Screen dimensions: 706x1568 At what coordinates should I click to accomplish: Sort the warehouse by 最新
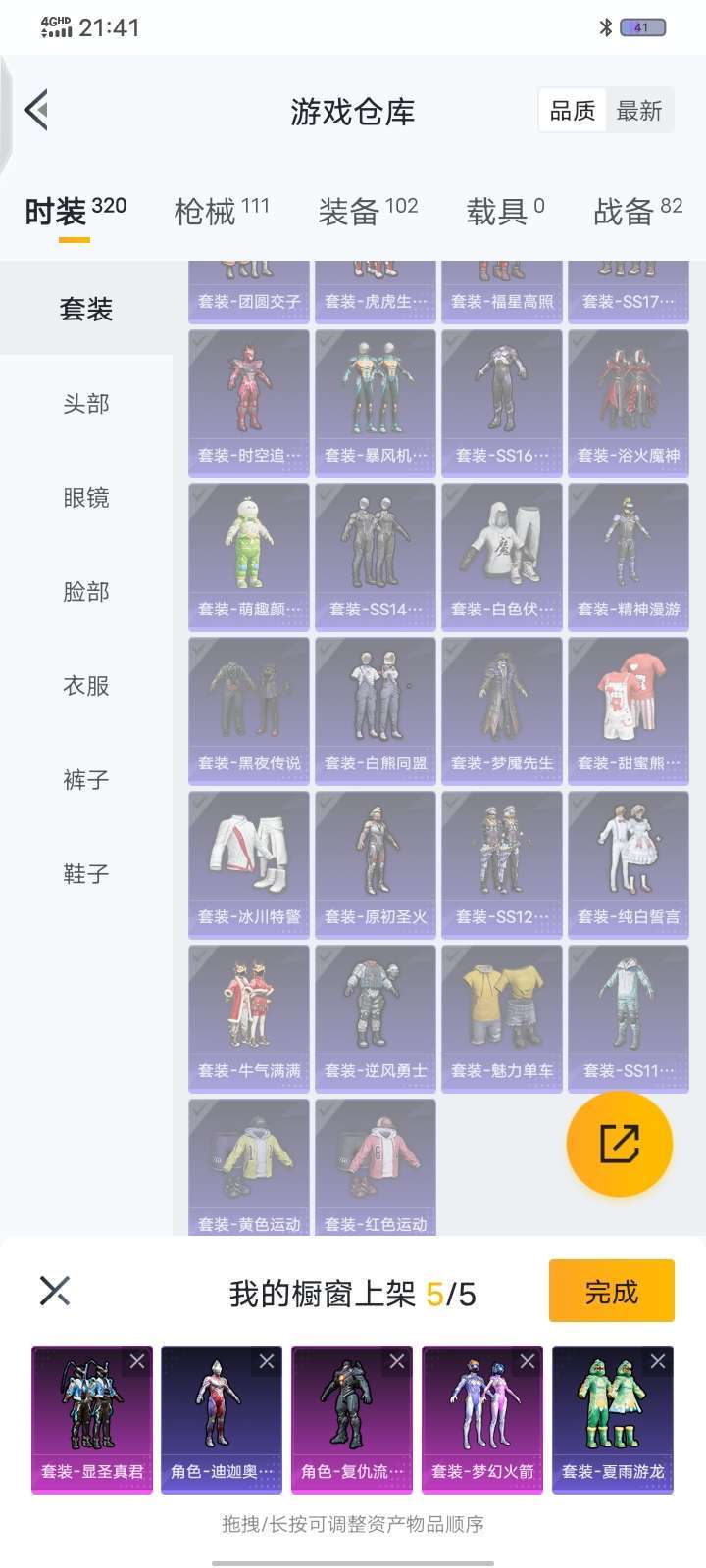tap(639, 112)
